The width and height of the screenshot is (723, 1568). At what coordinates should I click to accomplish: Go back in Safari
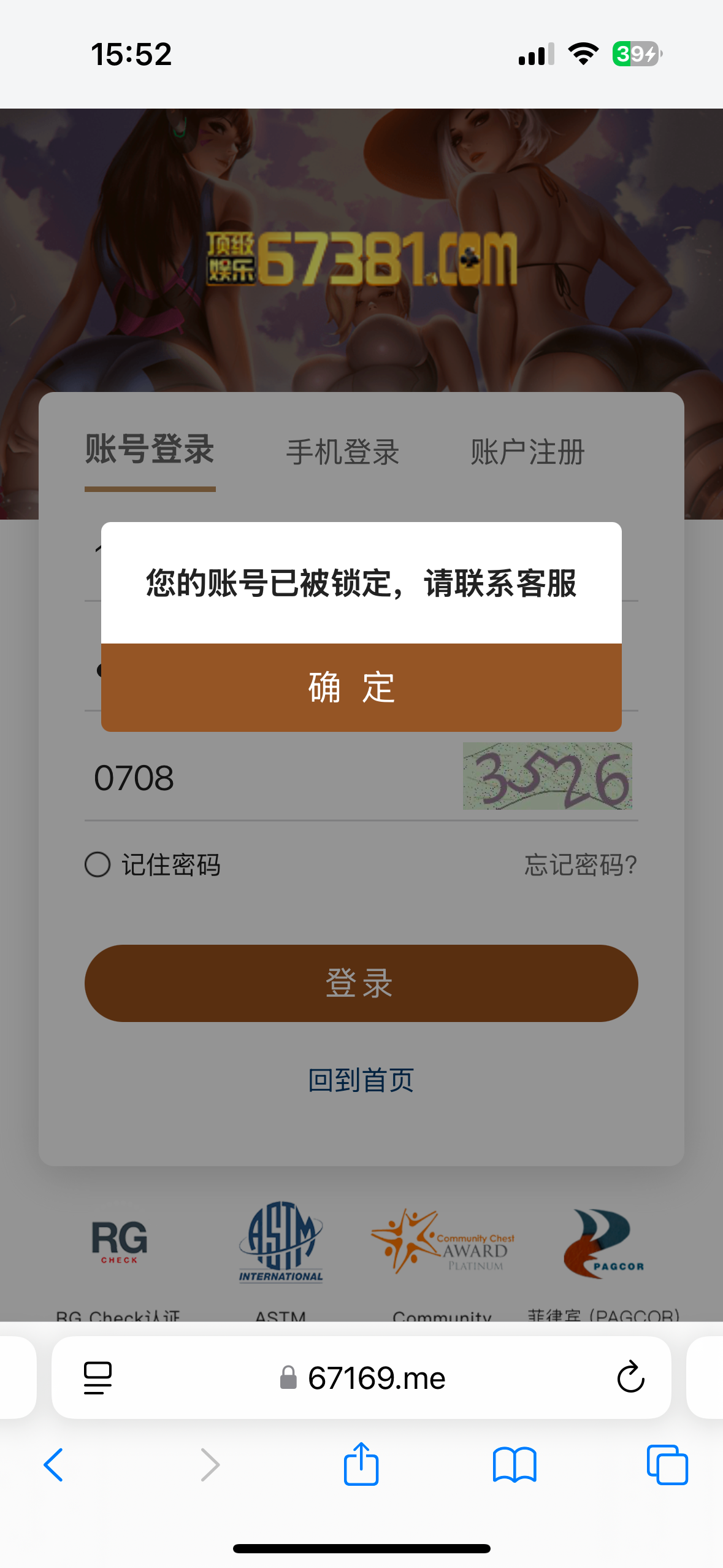[53, 1465]
